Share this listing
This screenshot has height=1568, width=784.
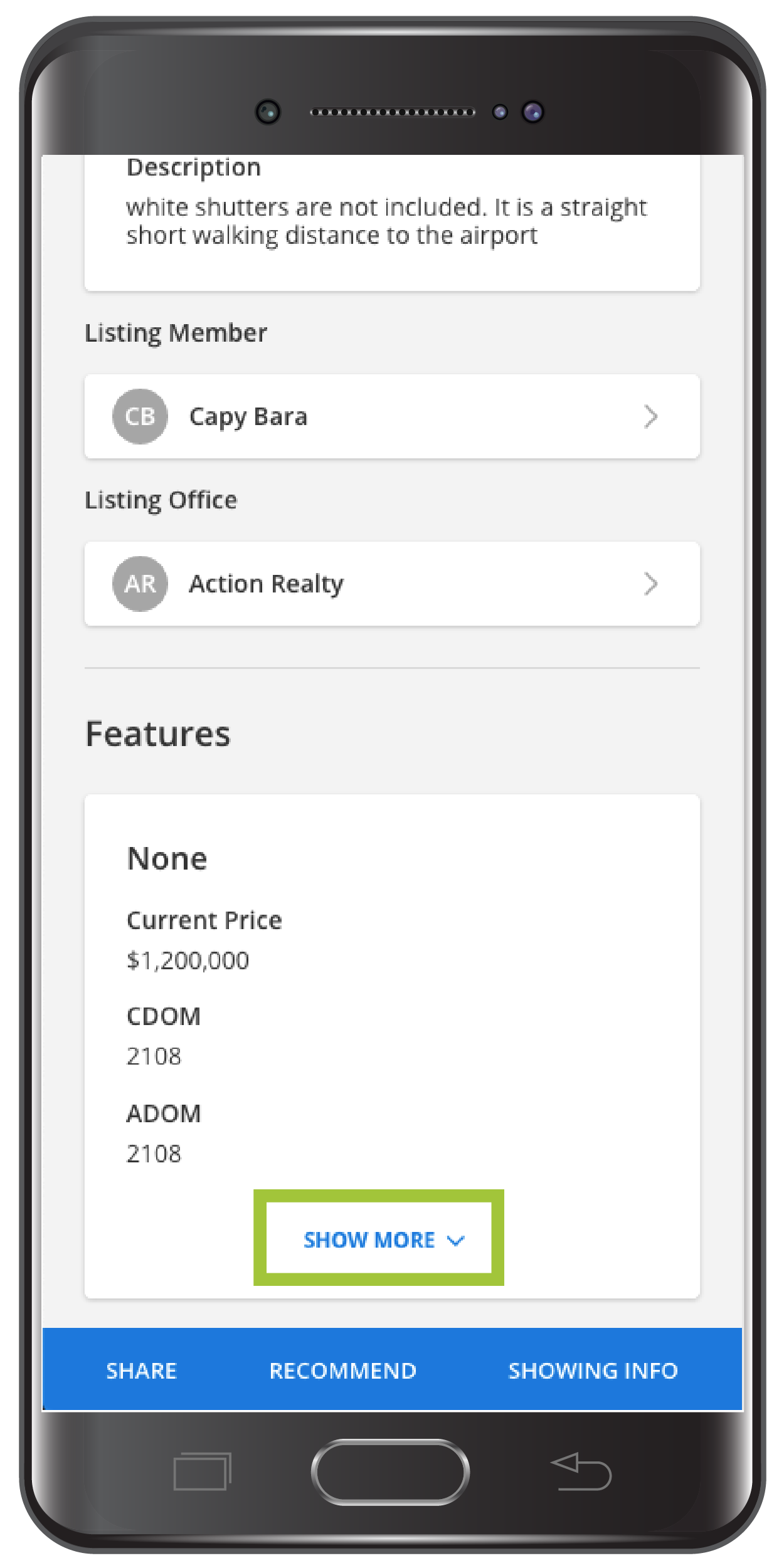click(x=142, y=1371)
